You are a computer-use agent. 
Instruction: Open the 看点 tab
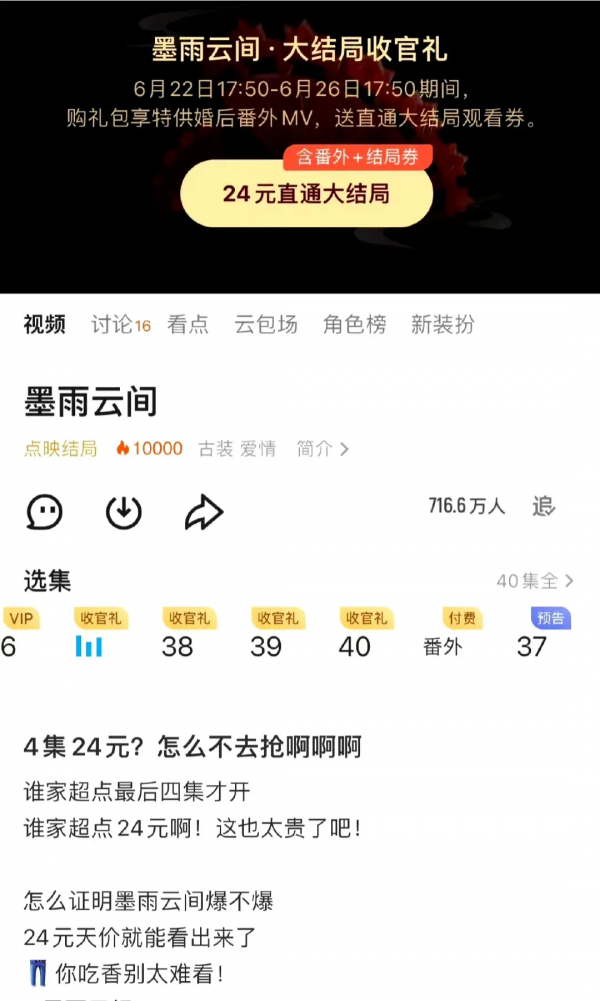click(187, 324)
